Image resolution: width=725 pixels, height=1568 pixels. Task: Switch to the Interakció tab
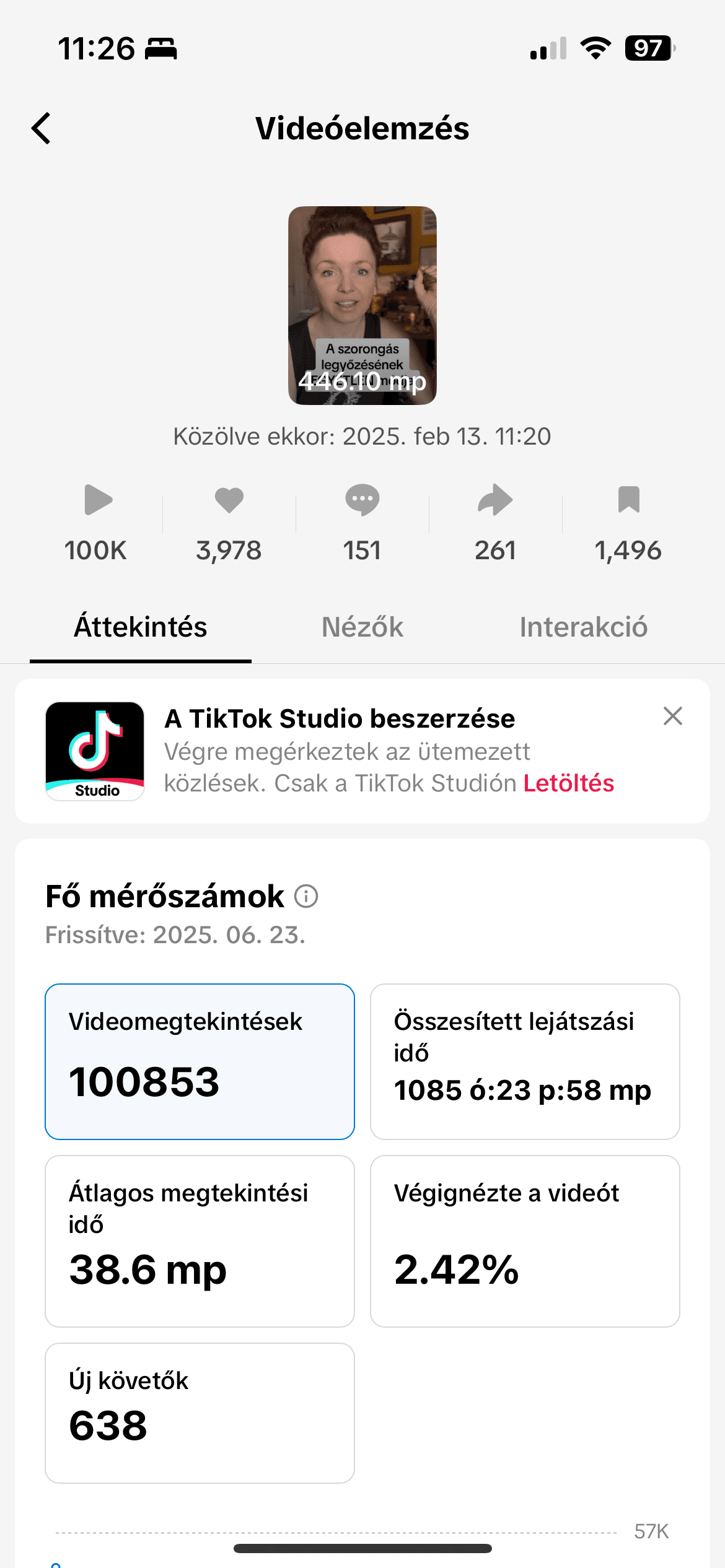pyautogui.click(x=583, y=627)
